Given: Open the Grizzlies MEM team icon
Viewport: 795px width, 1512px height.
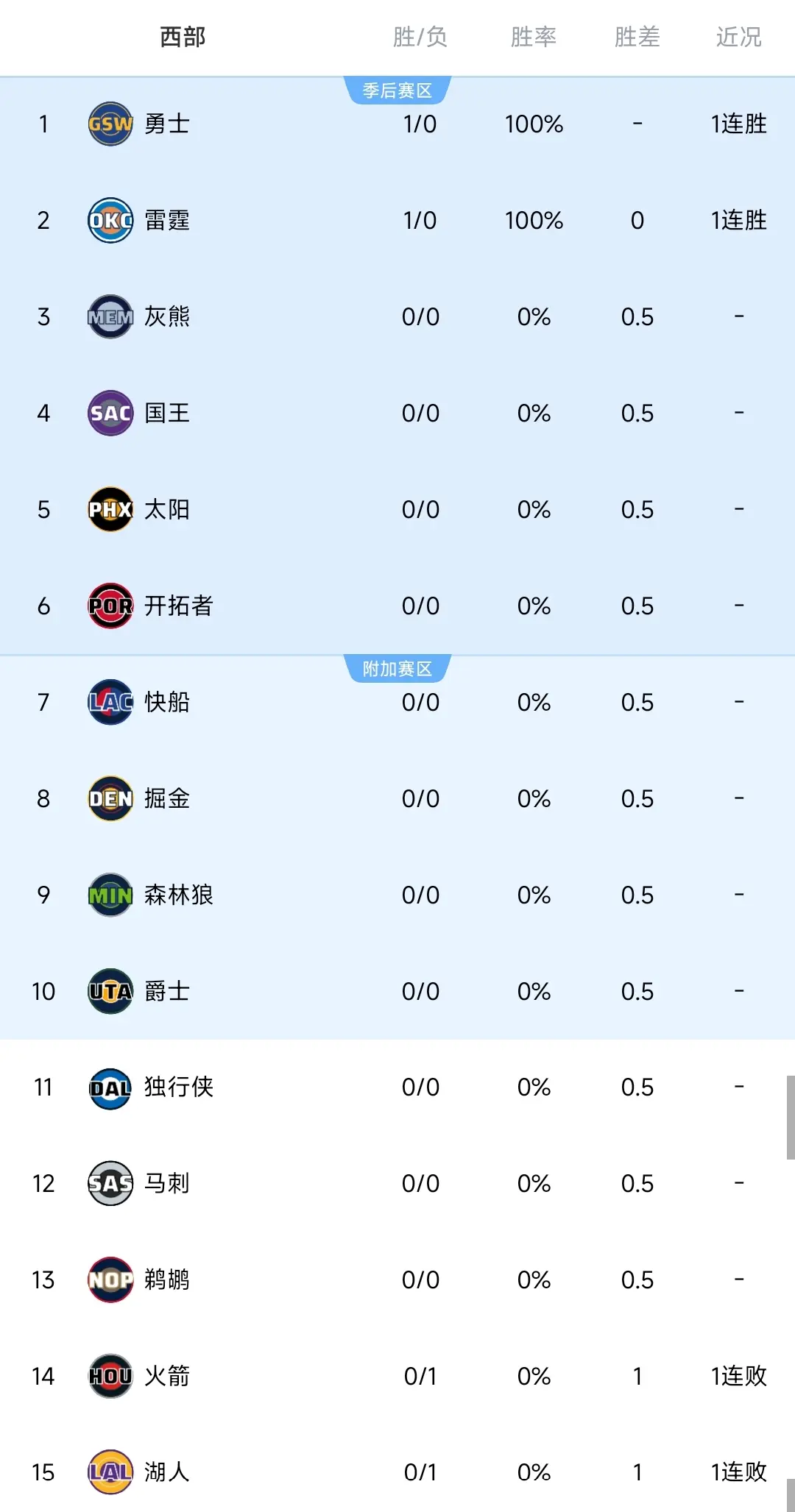Looking at the screenshot, I should [110, 316].
